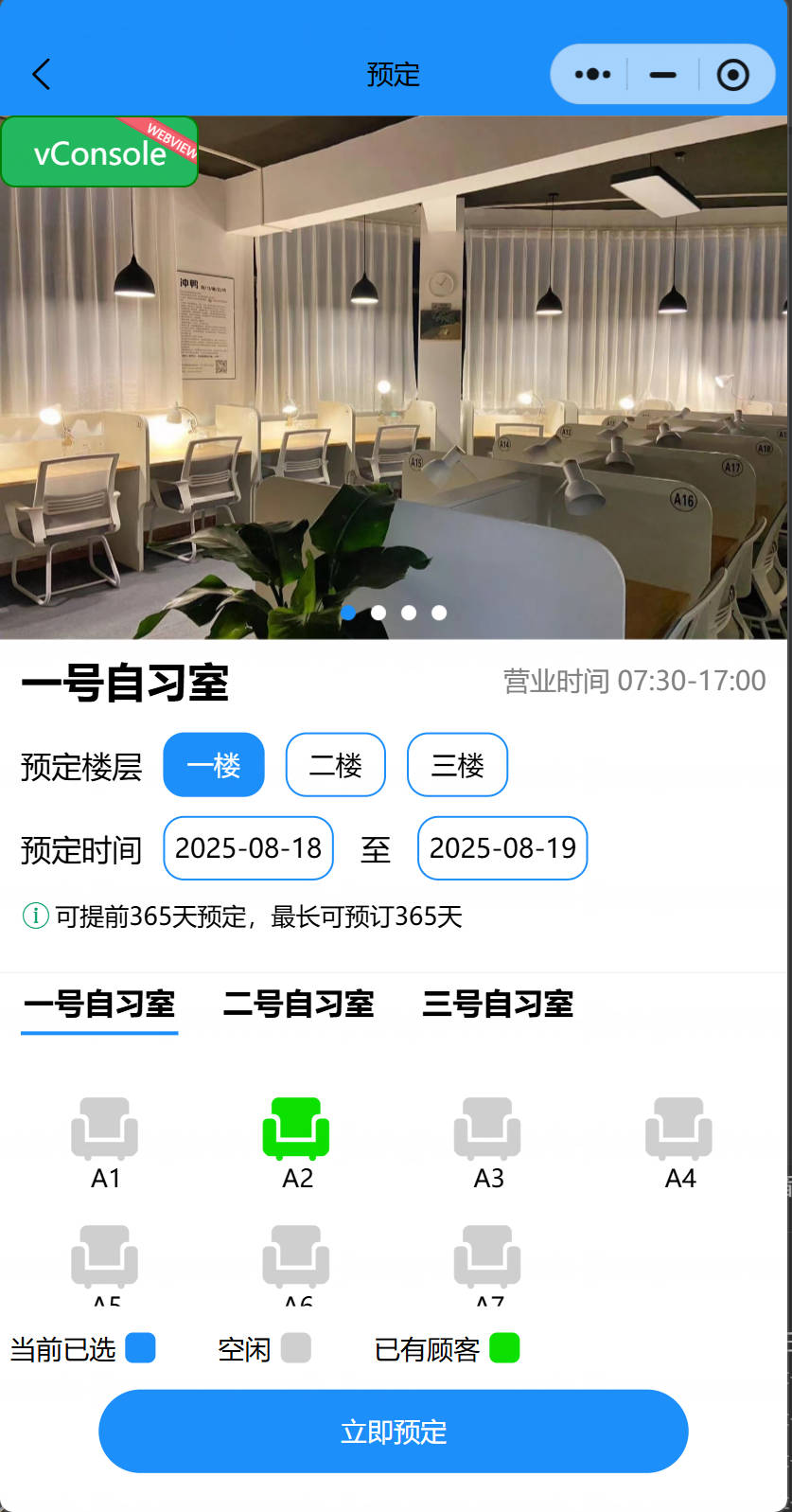
Task: Select seat A3
Action: coord(488,1143)
